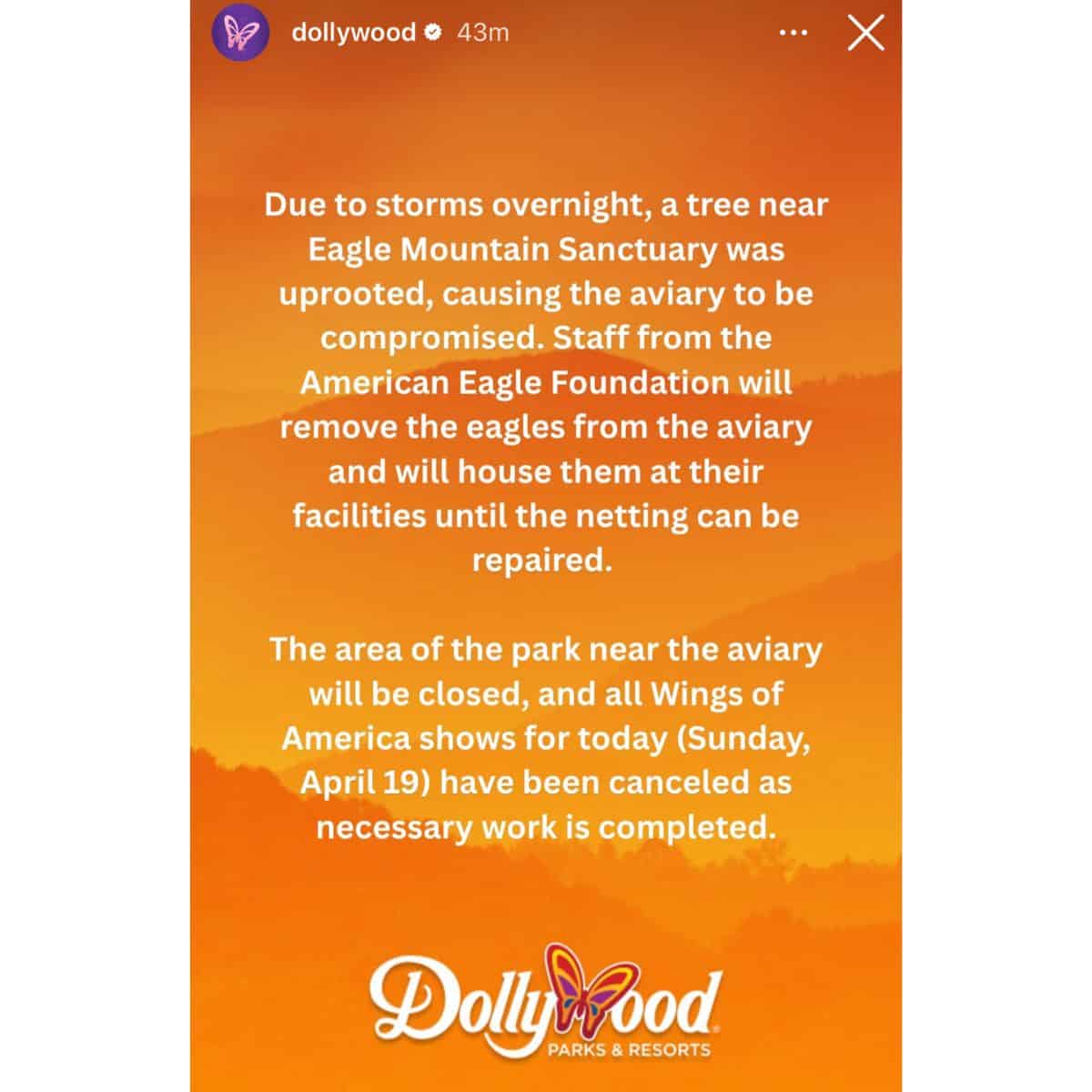Open the story's three-dot options menu
This screenshot has height=1092, width=1092.
click(794, 34)
